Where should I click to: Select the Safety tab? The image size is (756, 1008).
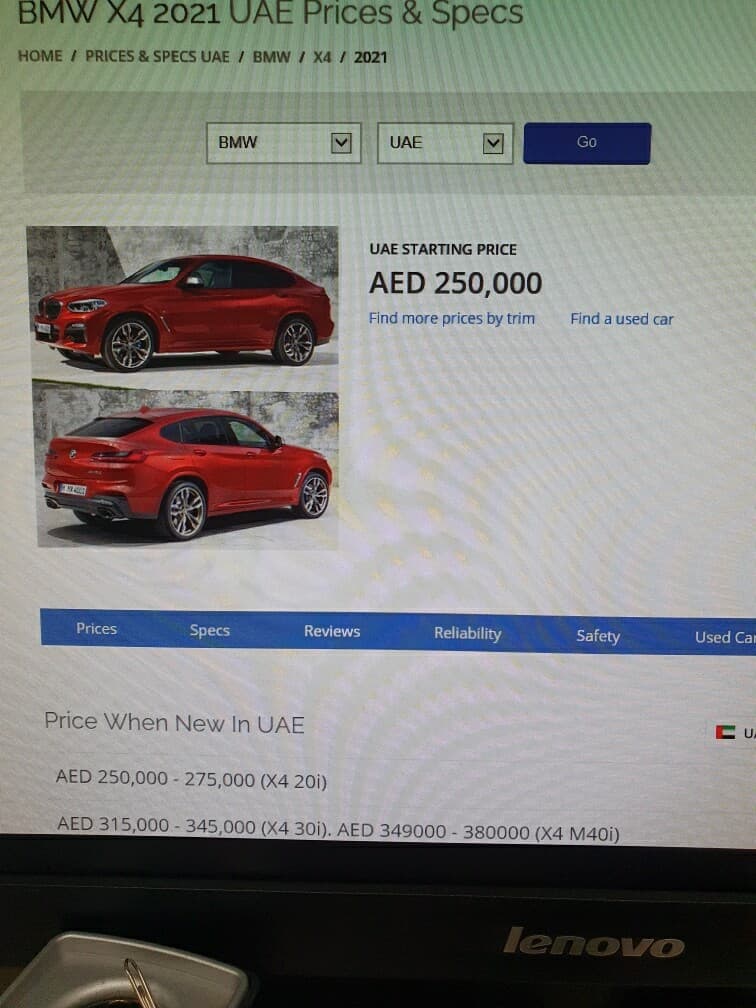pos(598,635)
